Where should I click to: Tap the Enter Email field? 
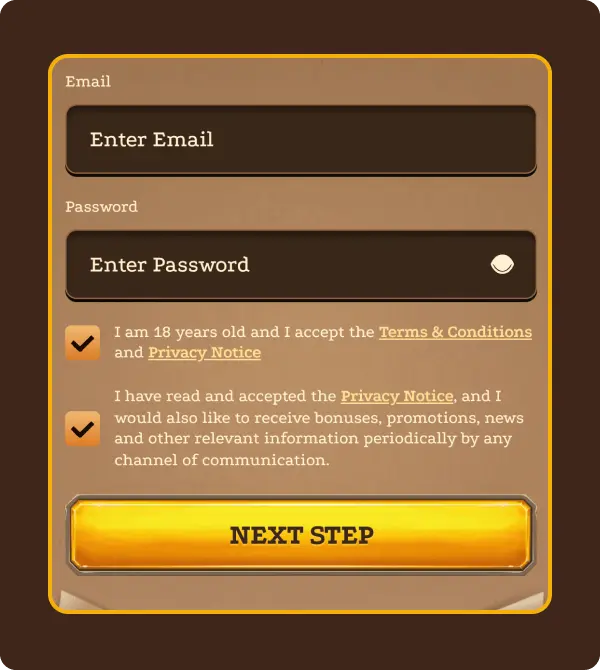click(300, 140)
